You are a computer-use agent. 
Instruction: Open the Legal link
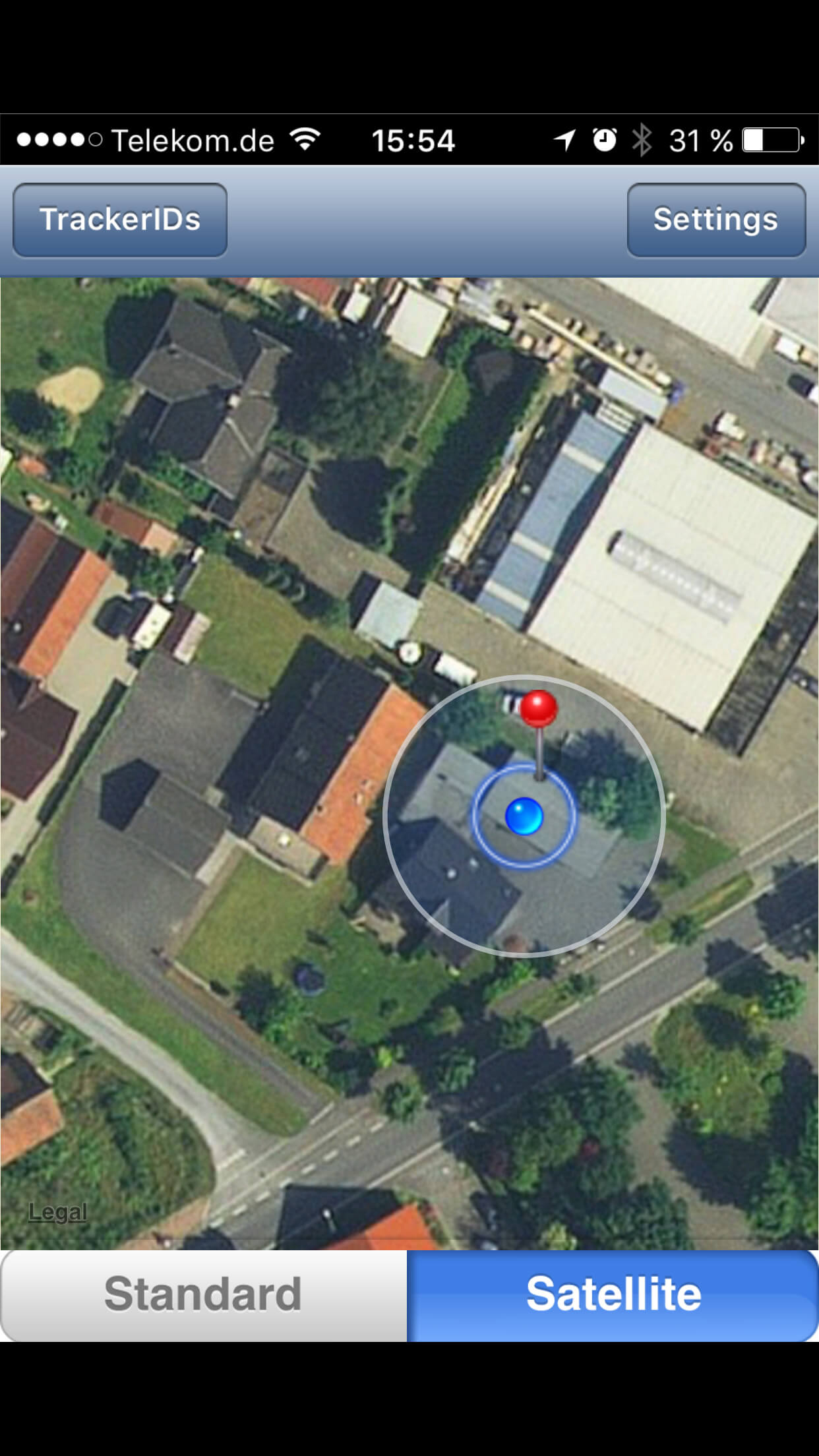coord(57,1212)
